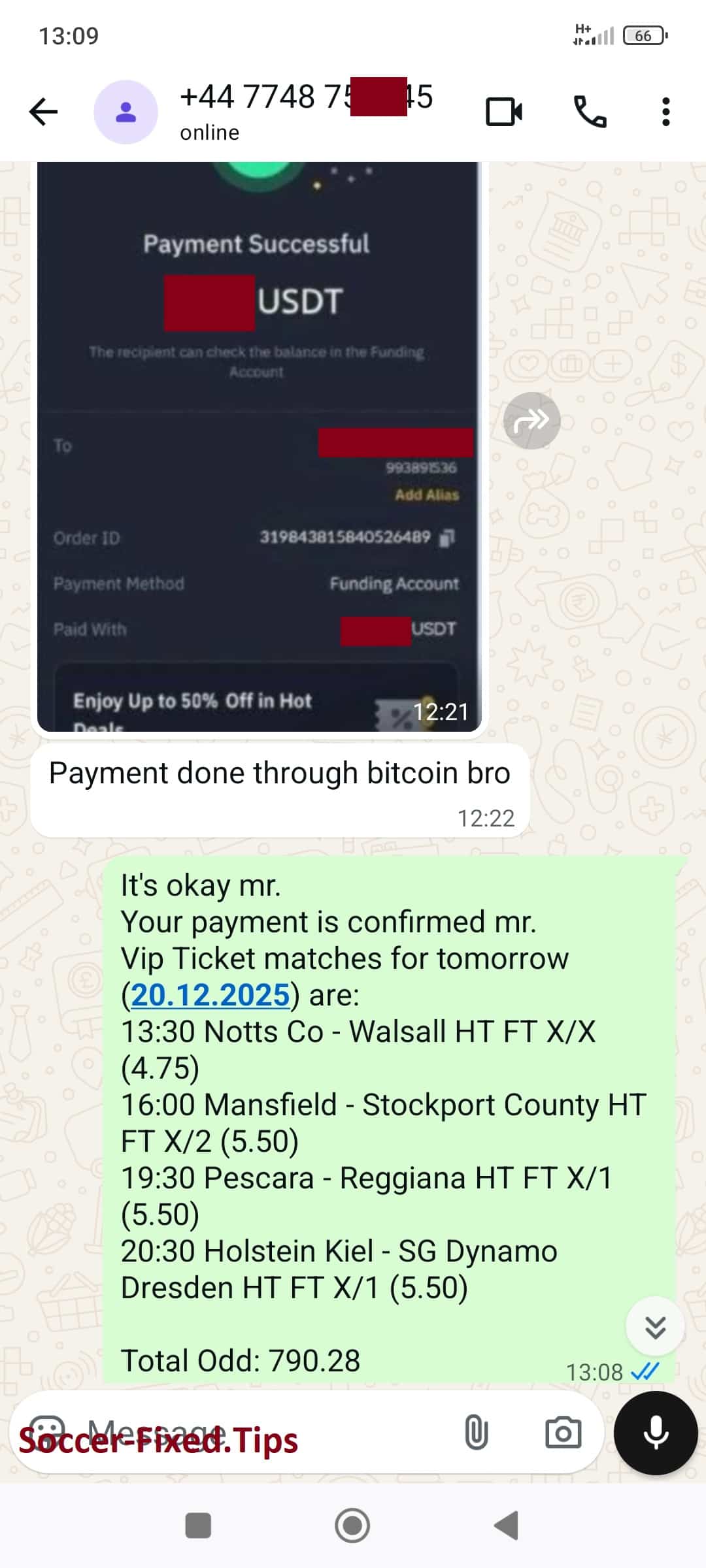Screen dimensions: 706x1568
Task: Focus the message input field
Action: pos(261,1433)
